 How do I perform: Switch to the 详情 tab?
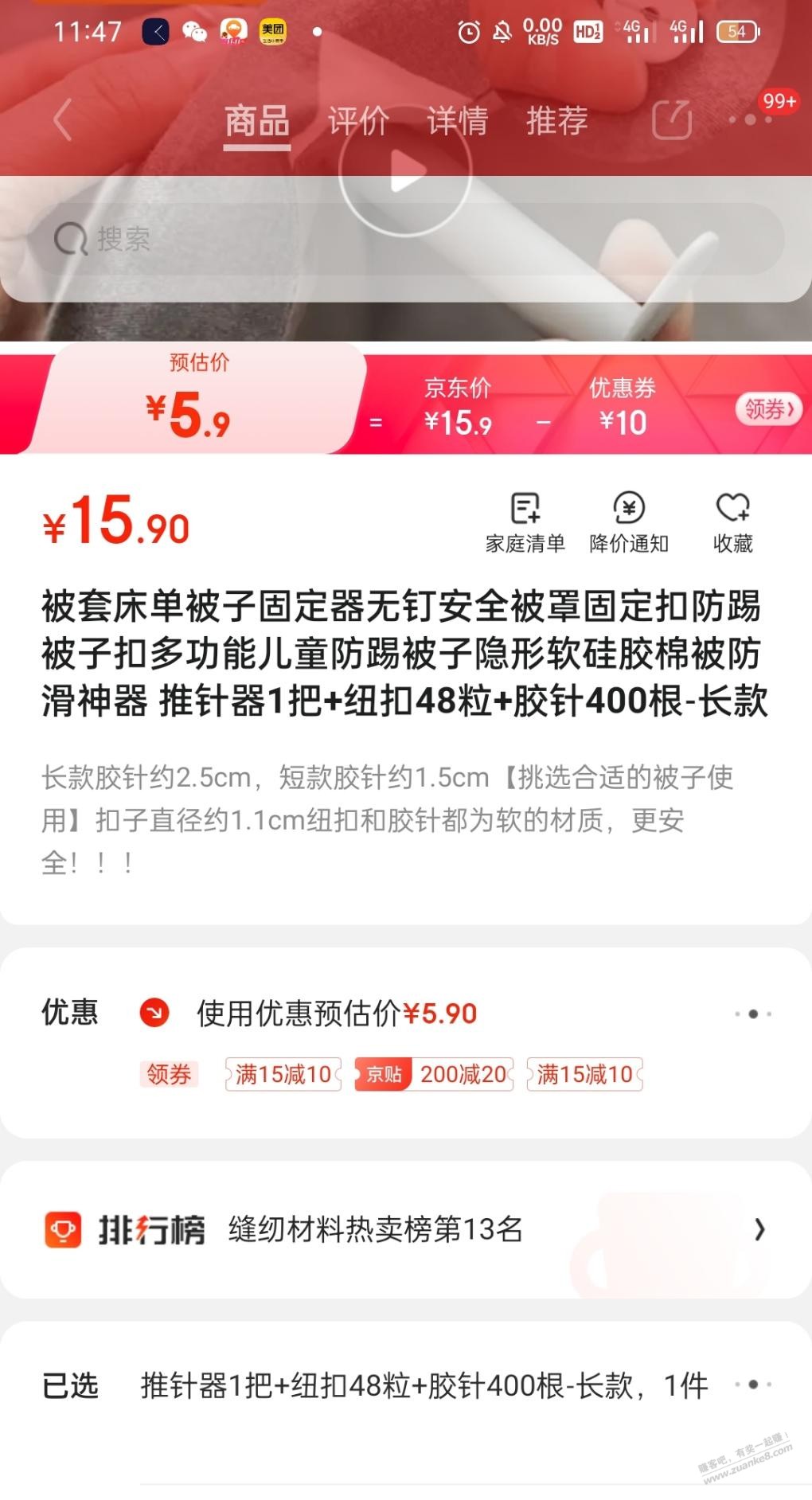(458, 121)
